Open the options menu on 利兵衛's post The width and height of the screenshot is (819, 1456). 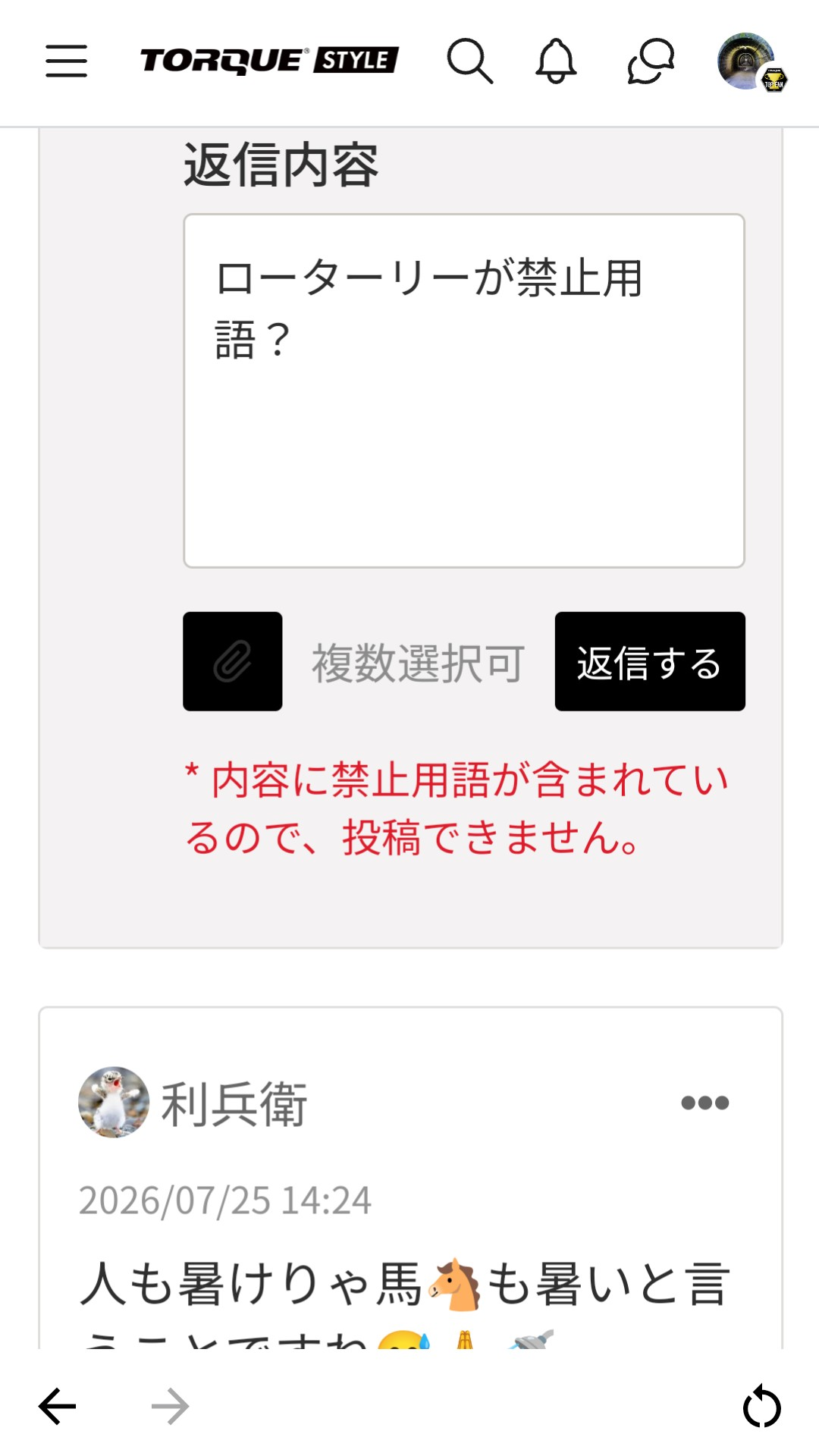704,1103
